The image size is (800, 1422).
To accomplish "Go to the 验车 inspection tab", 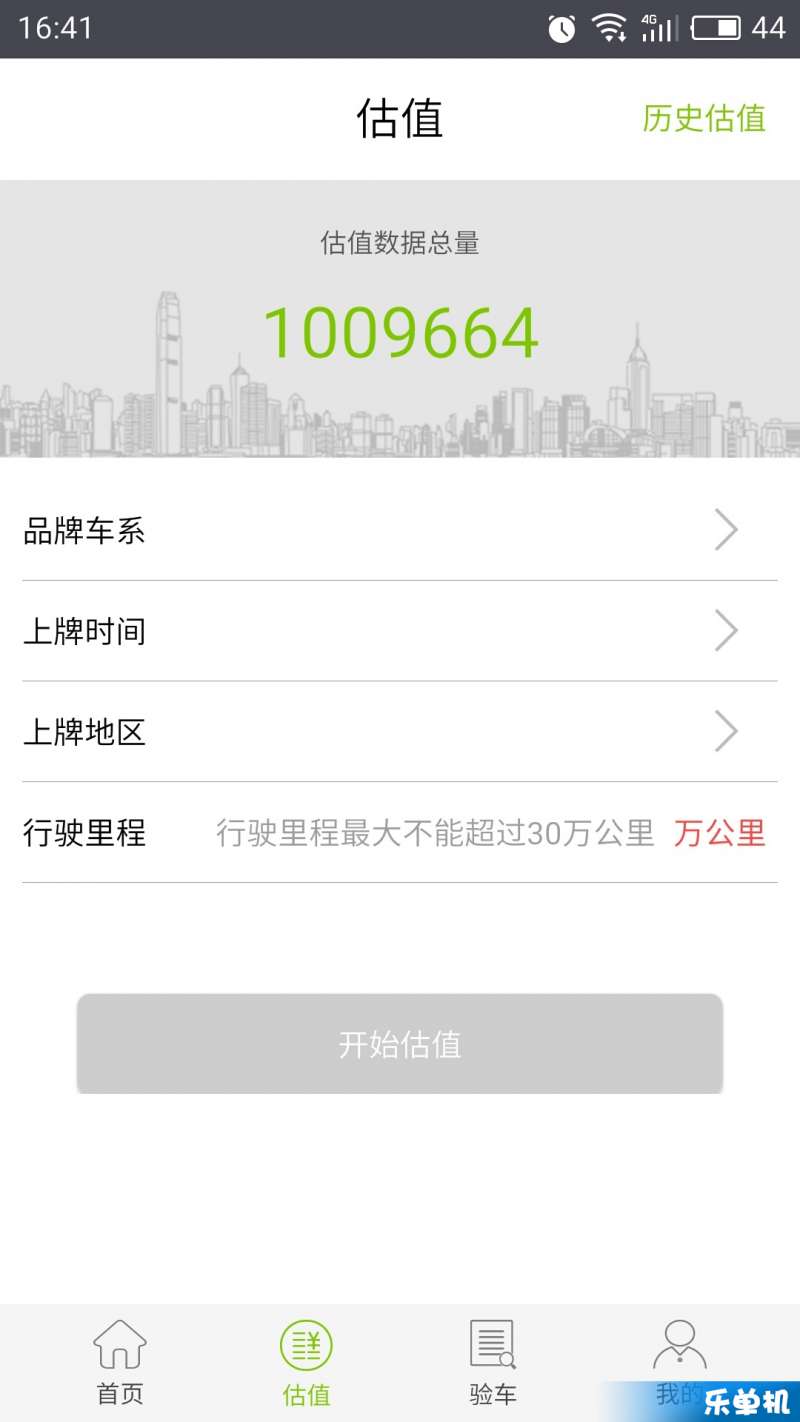I will [493, 1362].
